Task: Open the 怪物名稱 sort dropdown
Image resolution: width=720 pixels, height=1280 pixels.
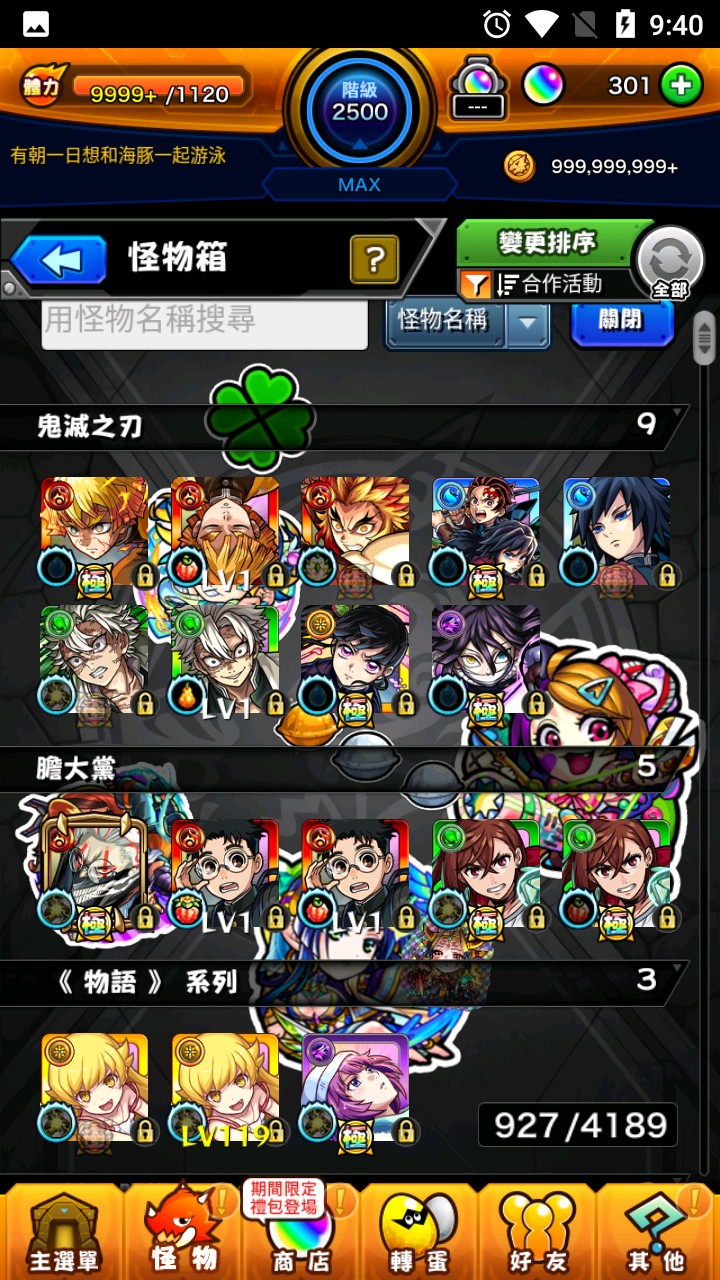Action: pyautogui.click(x=466, y=327)
